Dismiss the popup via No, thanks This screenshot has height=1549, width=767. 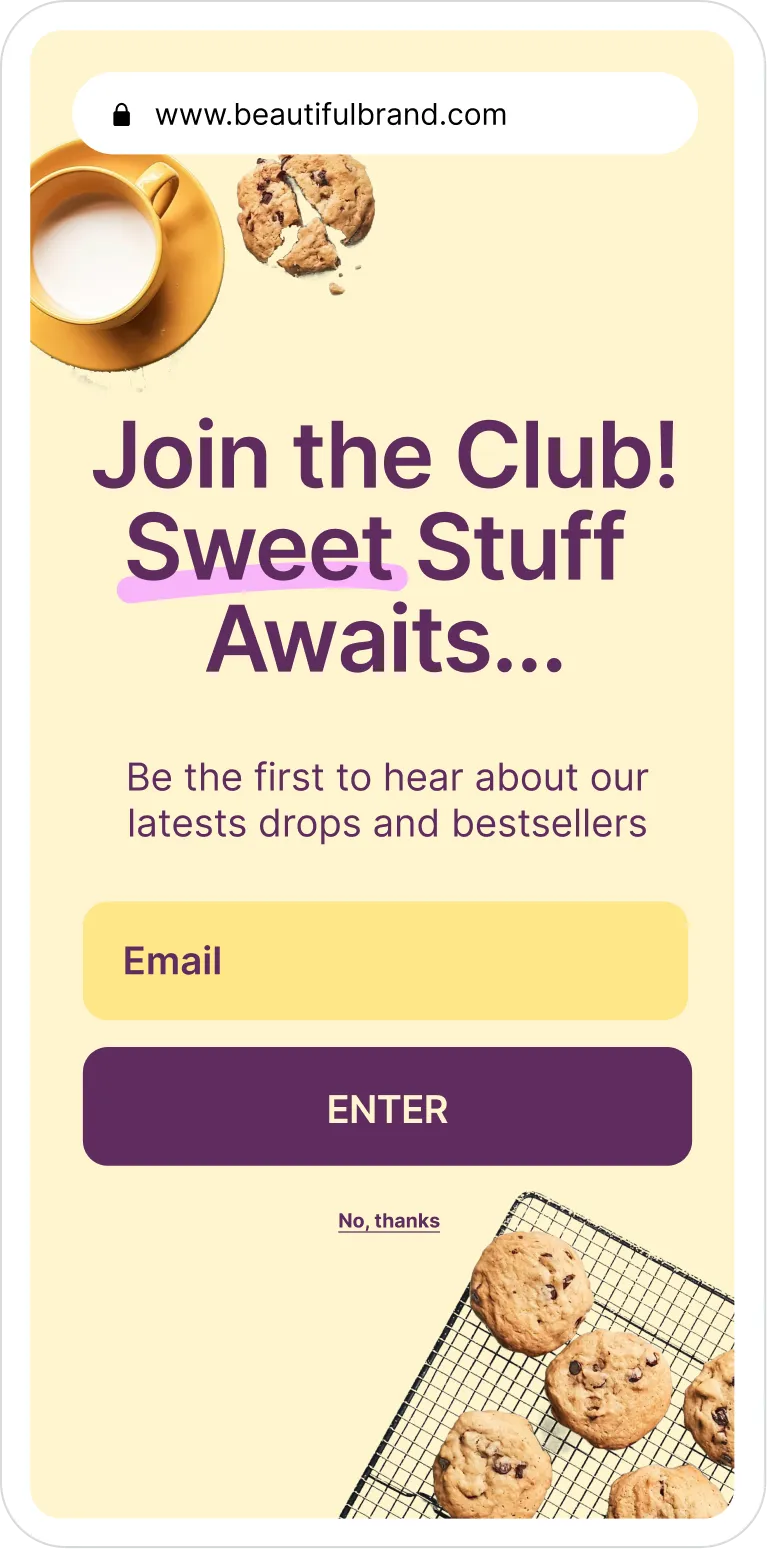[x=389, y=1221]
